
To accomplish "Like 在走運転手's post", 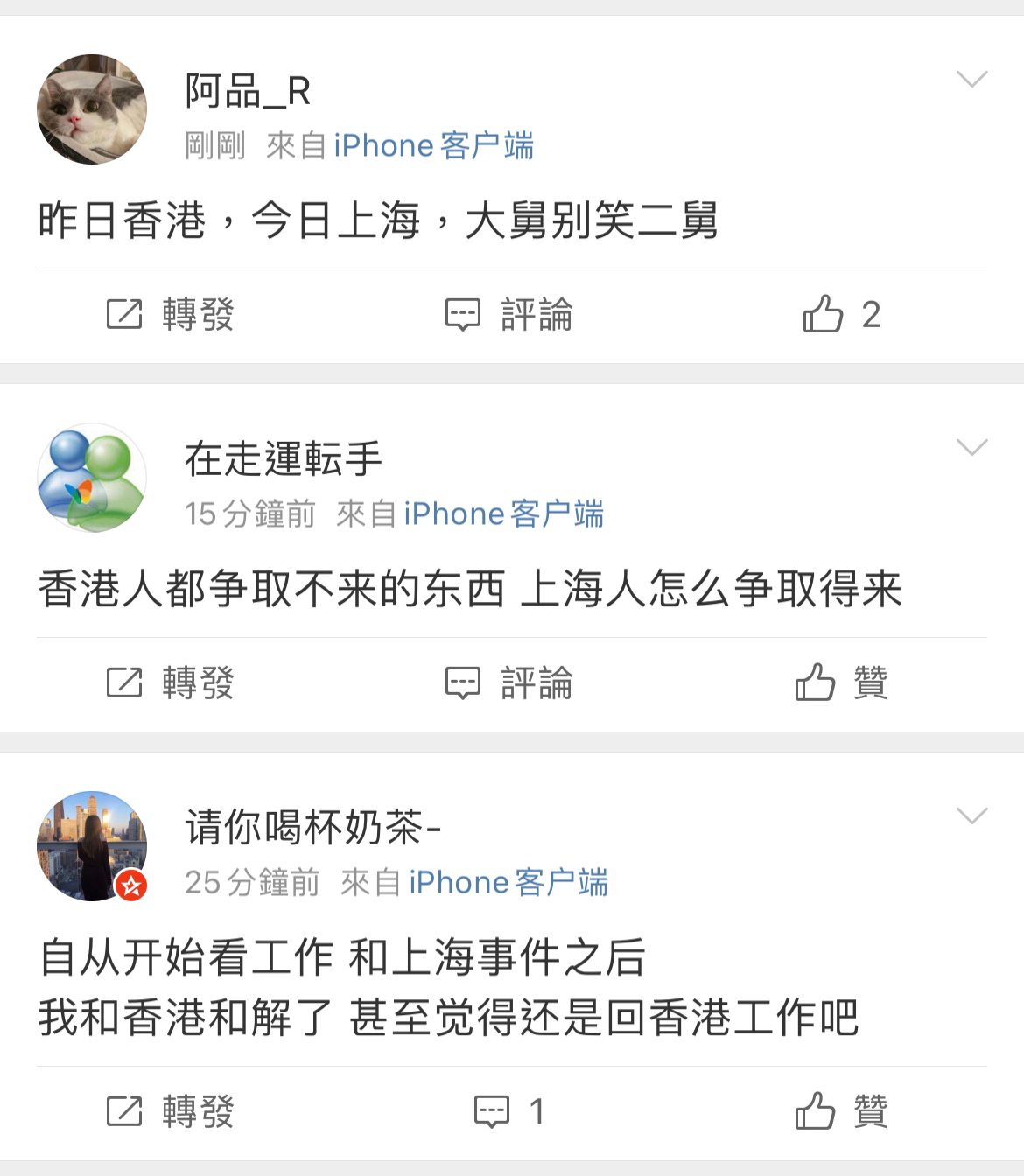I will [841, 683].
